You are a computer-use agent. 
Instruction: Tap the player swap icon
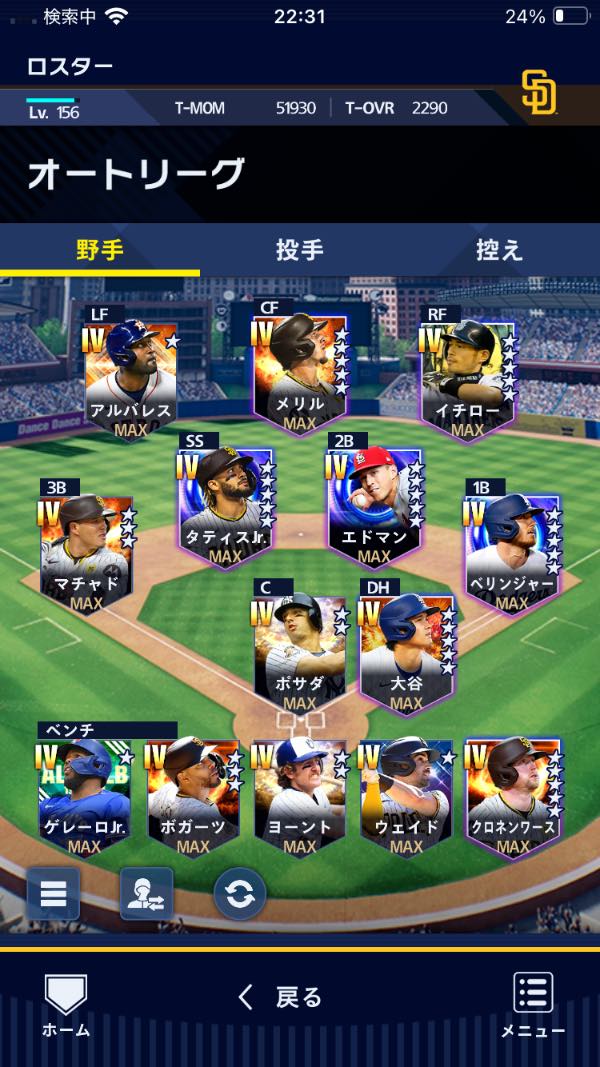click(x=146, y=893)
